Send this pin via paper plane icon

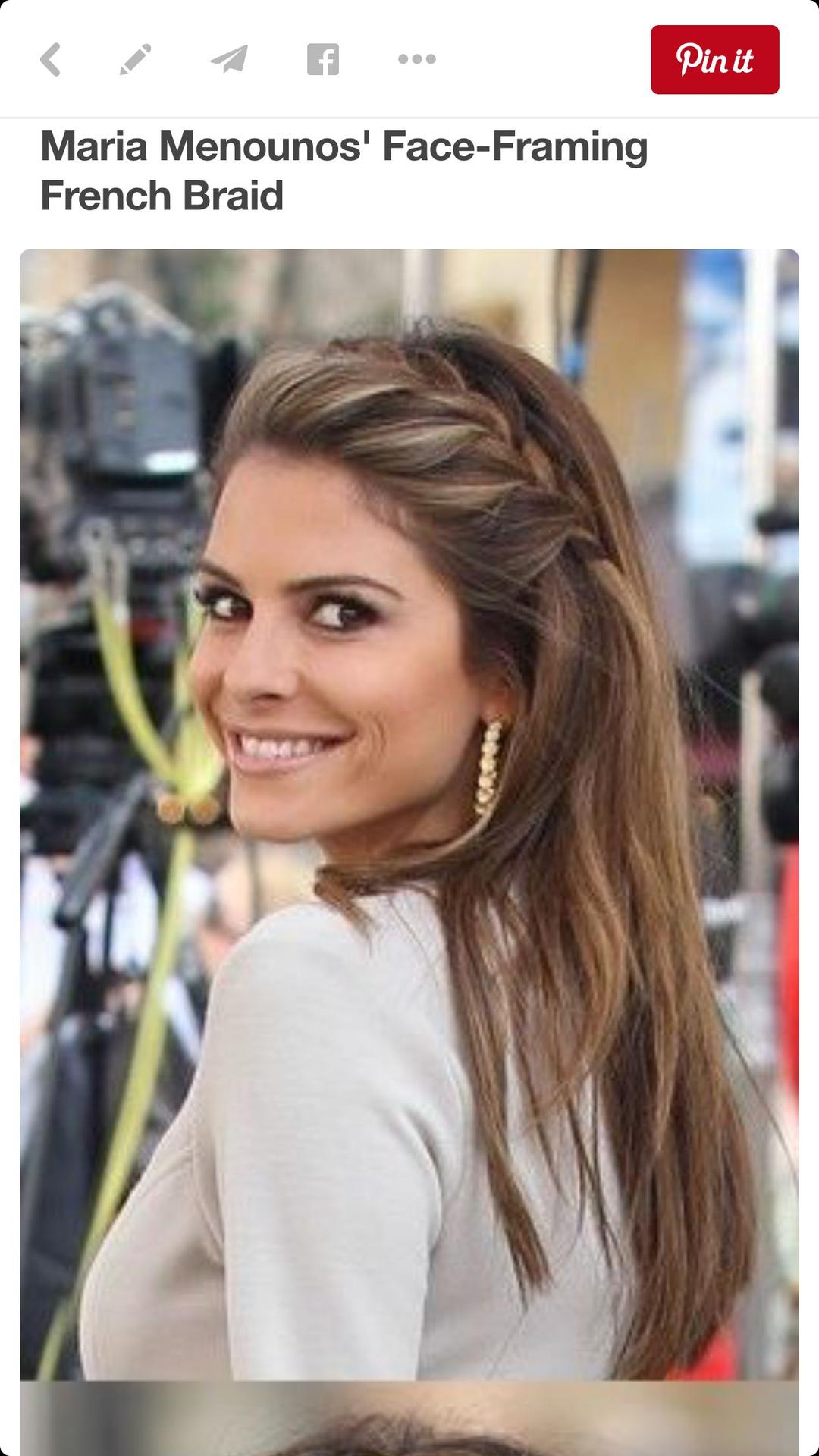(229, 59)
